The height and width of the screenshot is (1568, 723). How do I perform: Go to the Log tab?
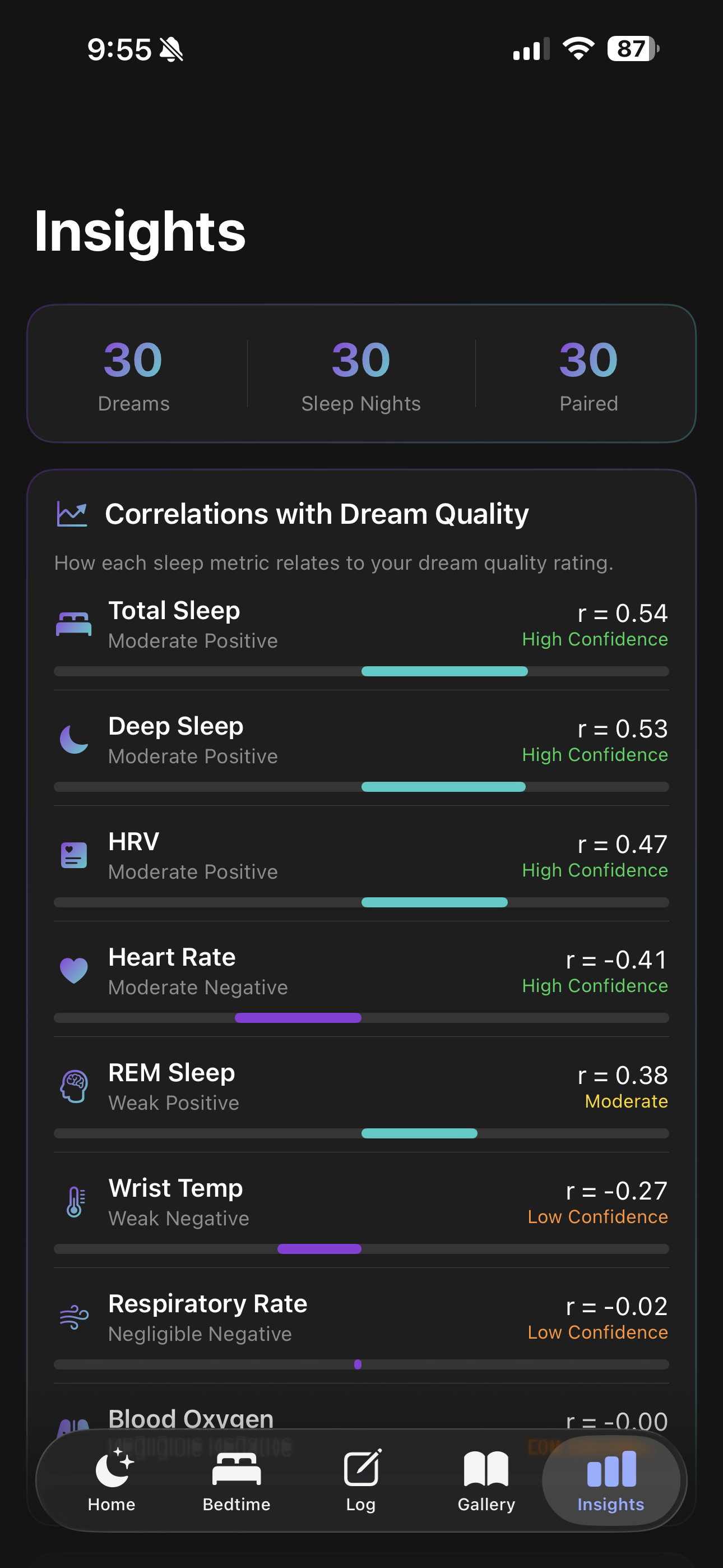coord(361,1479)
